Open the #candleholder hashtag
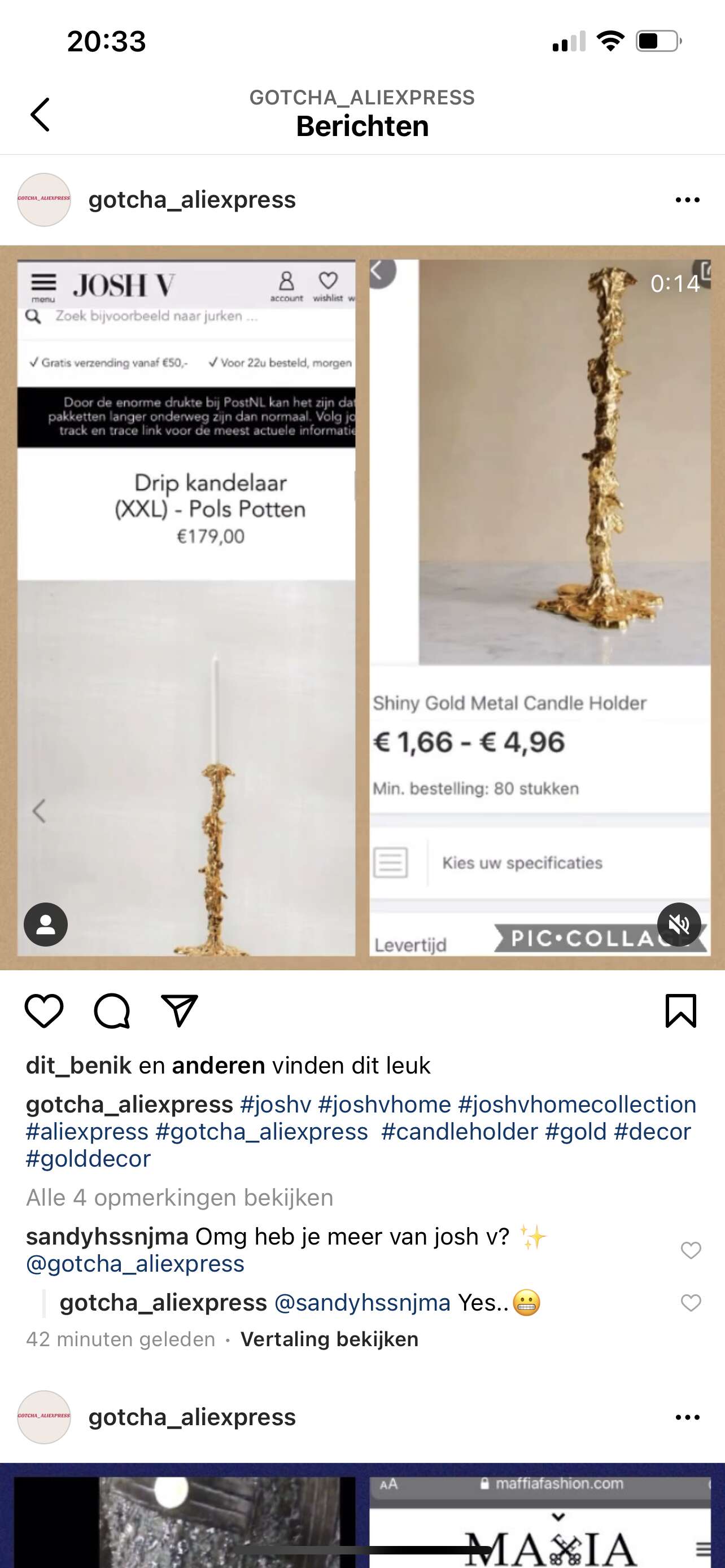Screen dimensions: 725x1568 460,1132
